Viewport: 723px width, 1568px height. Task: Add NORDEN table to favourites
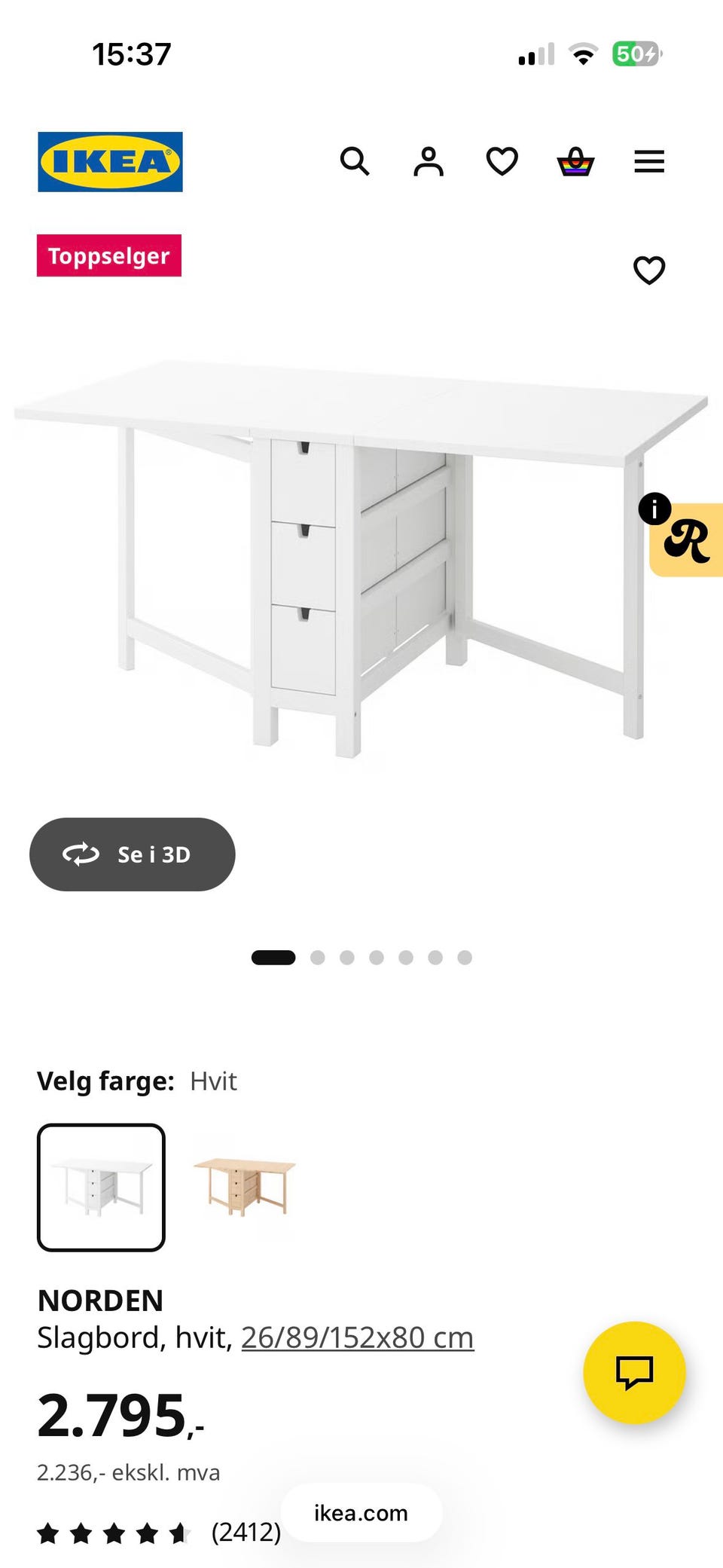pyautogui.click(x=649, y=271)
